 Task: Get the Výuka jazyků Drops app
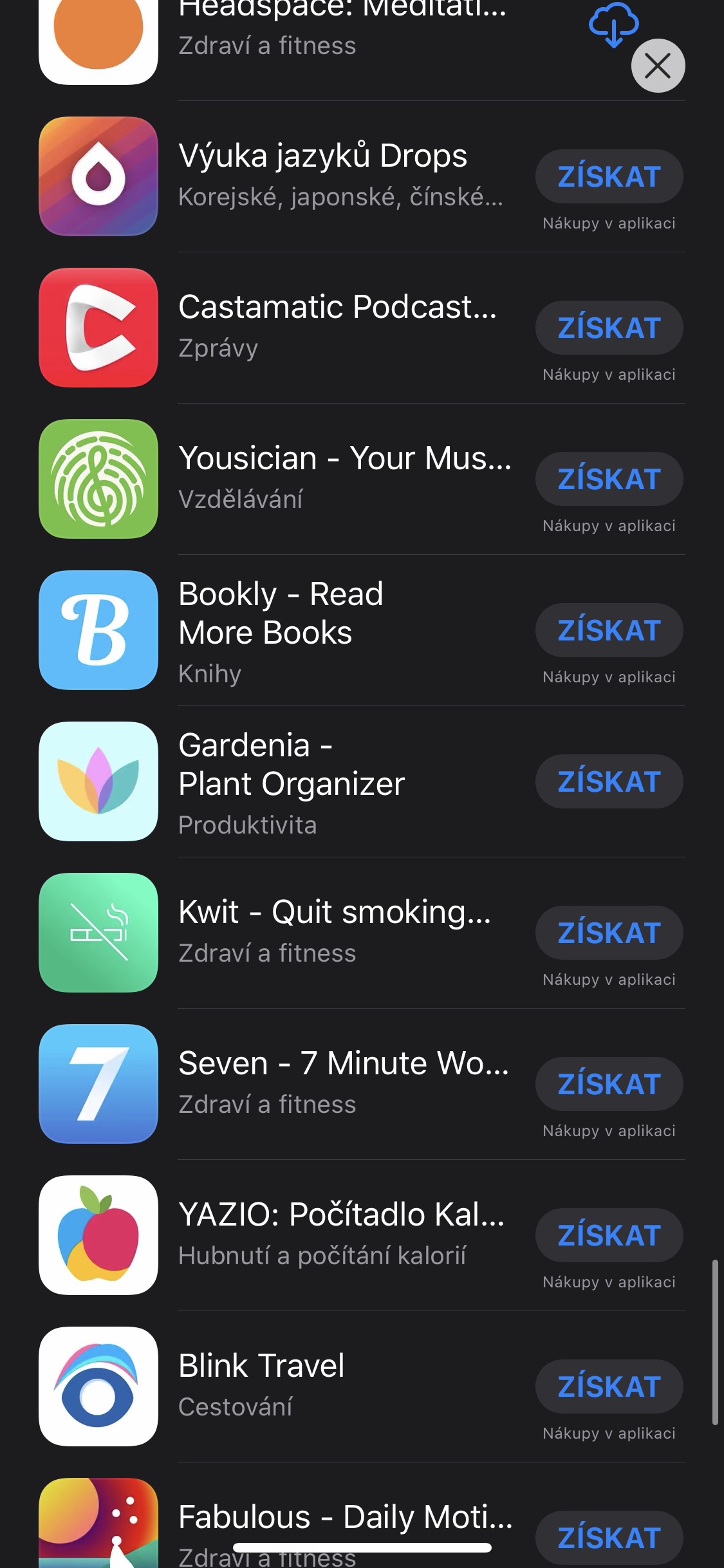[609, 176]
